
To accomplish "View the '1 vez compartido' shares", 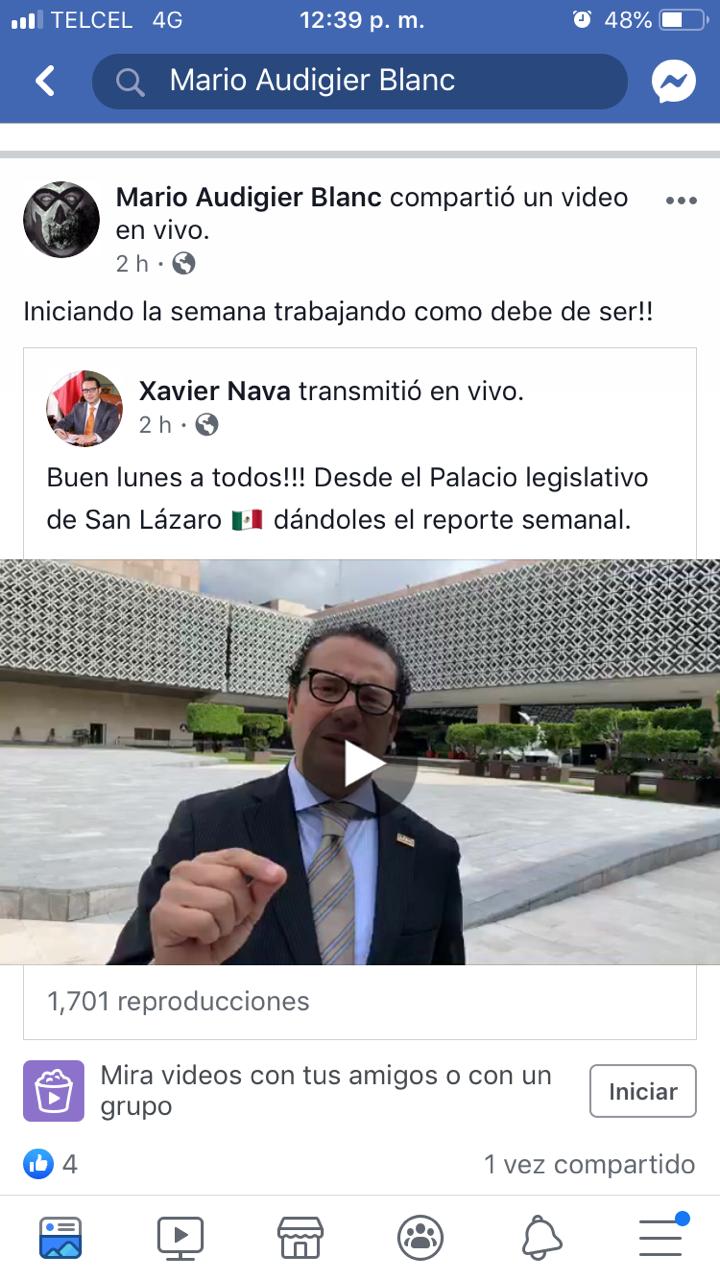I will click(x=589, y=1164).
